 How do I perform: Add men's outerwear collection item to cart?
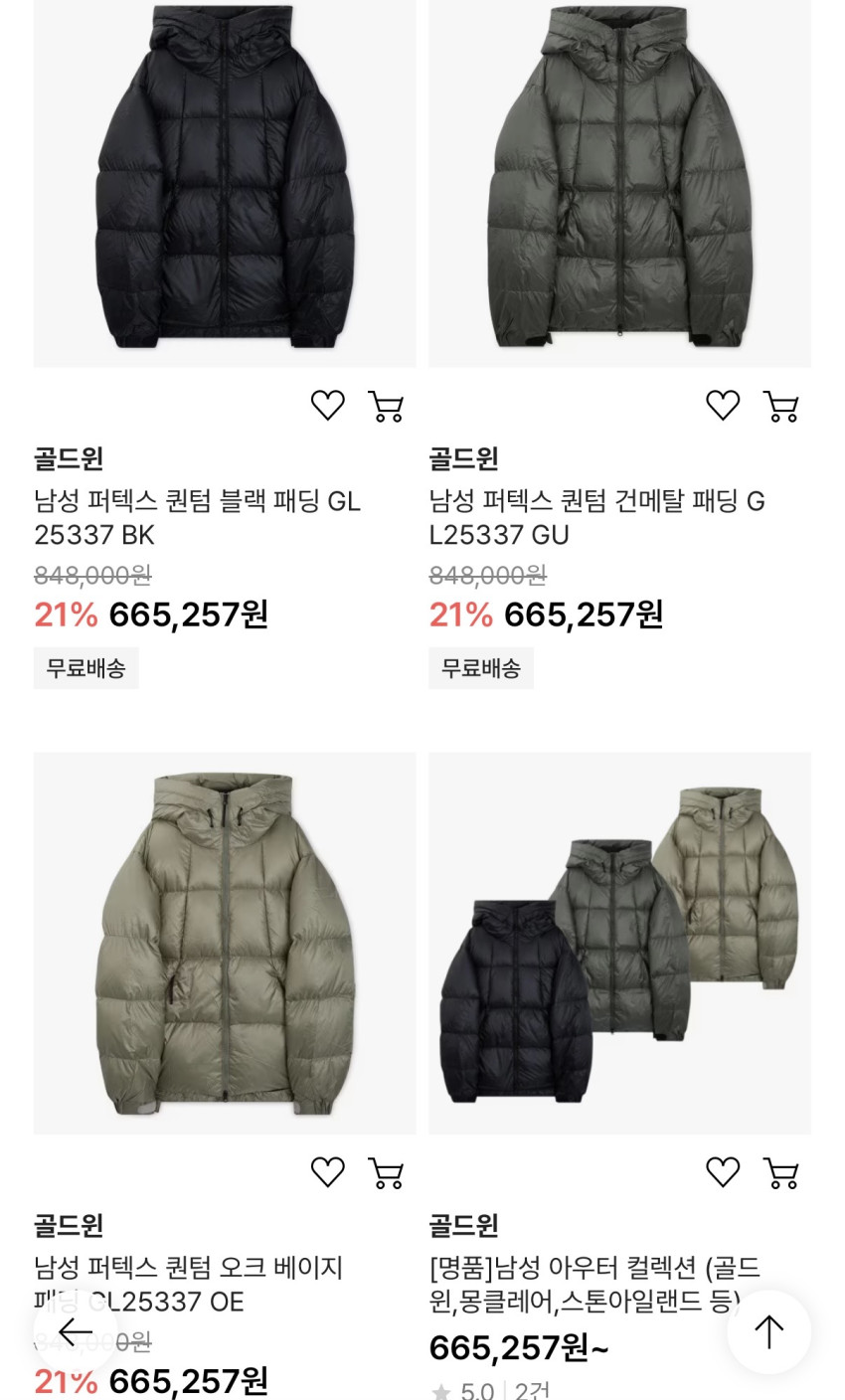(781, 1172)
